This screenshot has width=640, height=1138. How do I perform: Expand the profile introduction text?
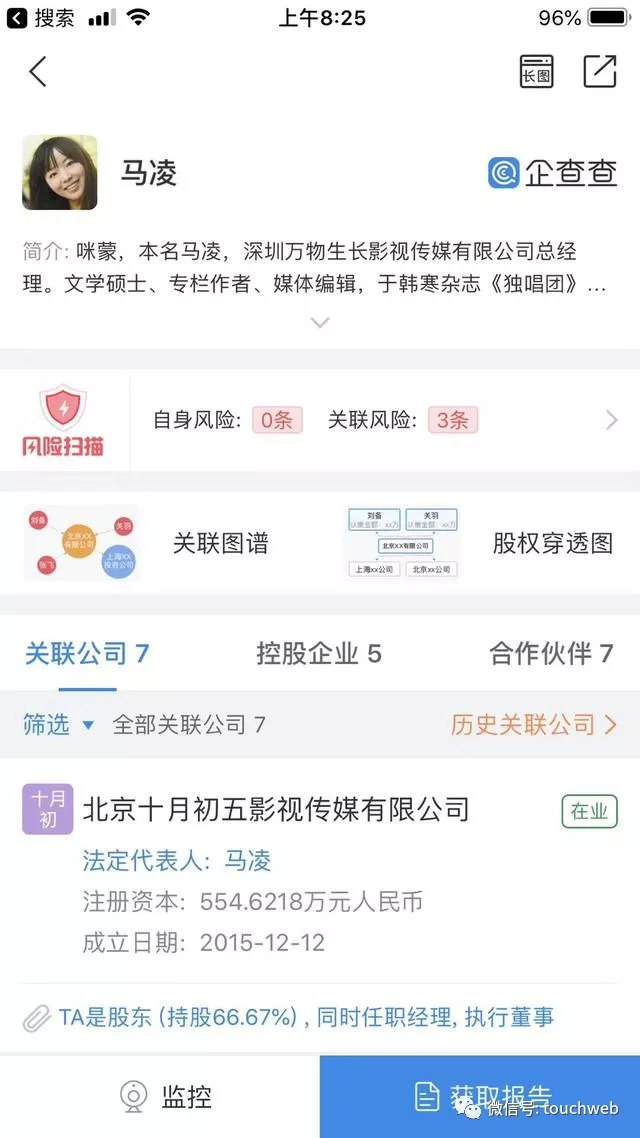[320, 322]
